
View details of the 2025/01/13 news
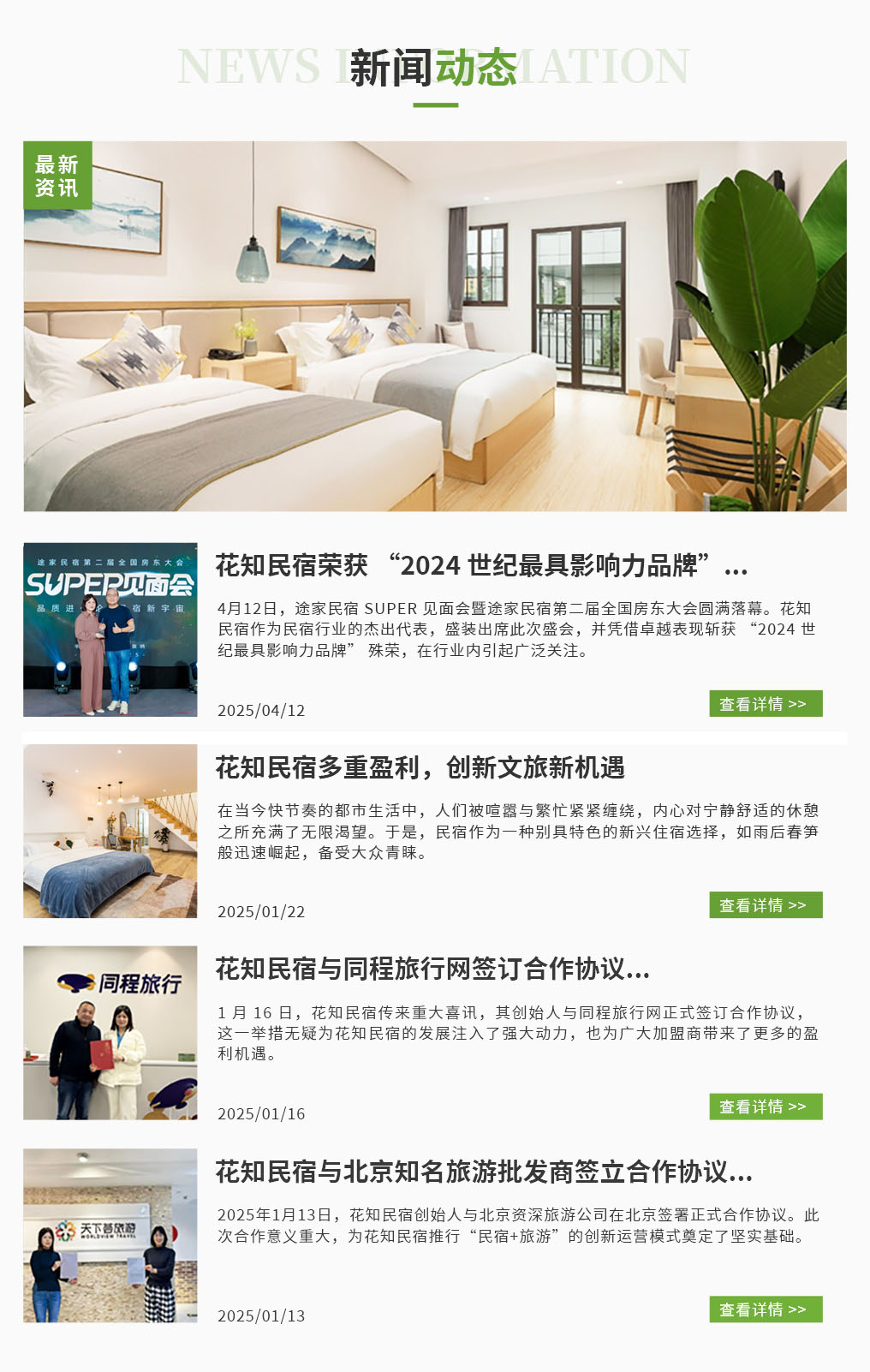pos(766,1309)
